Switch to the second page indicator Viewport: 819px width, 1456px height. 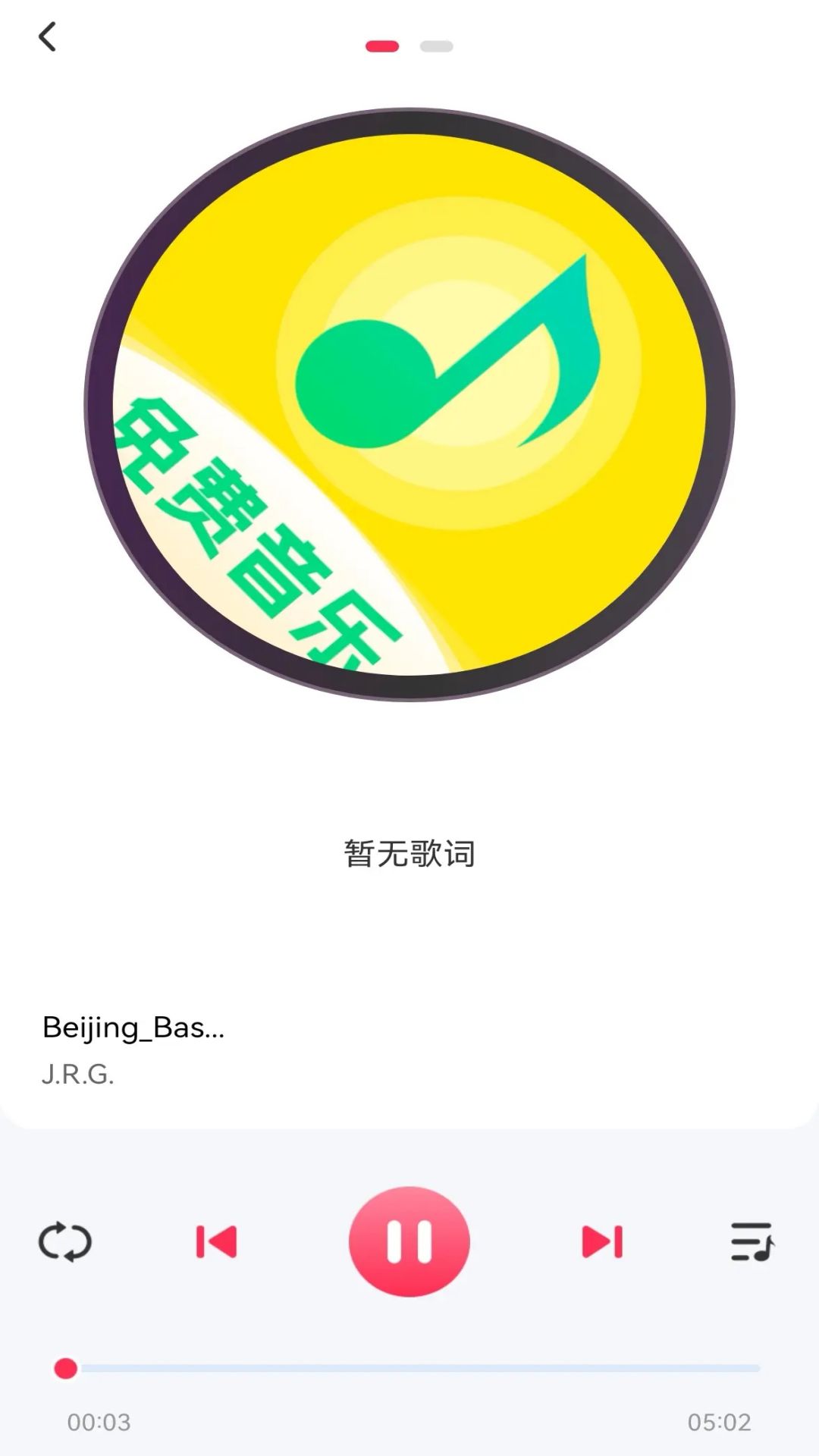pyautogui.click(x=437, y=46)
